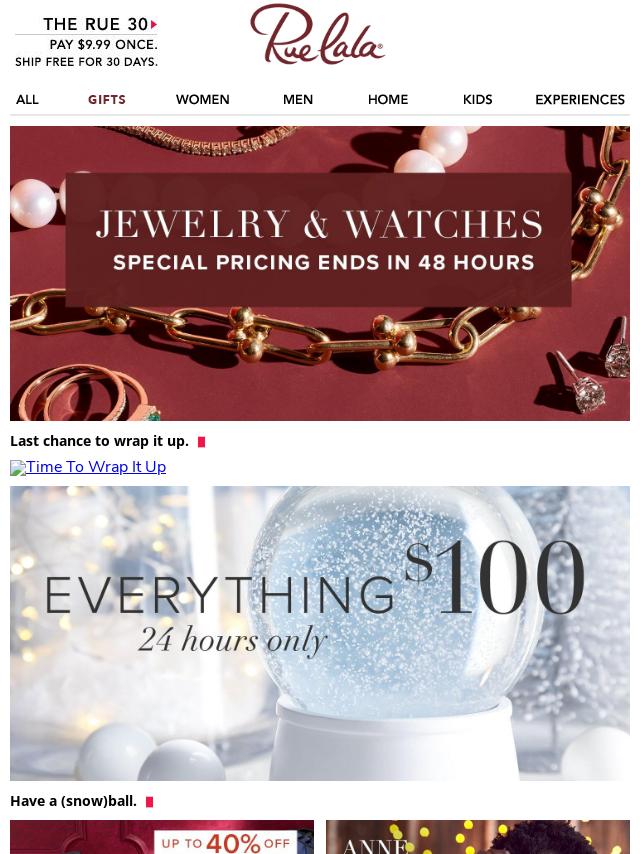Tap the Rue La La logo
Viewport: 640px width, 854px height.
click(317, 35)
